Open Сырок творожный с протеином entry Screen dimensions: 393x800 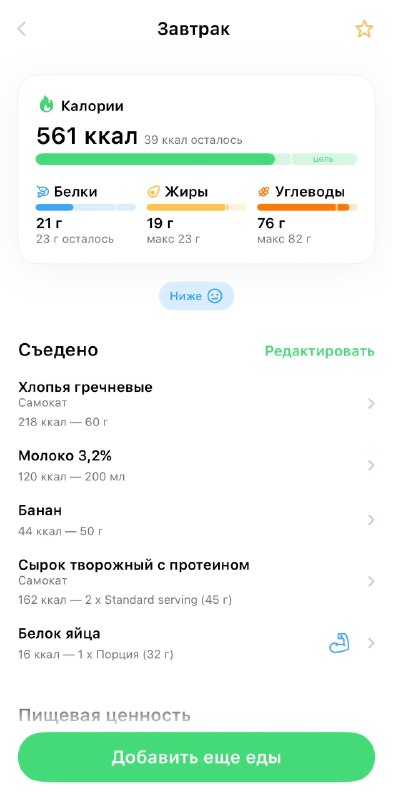(196, 581)
